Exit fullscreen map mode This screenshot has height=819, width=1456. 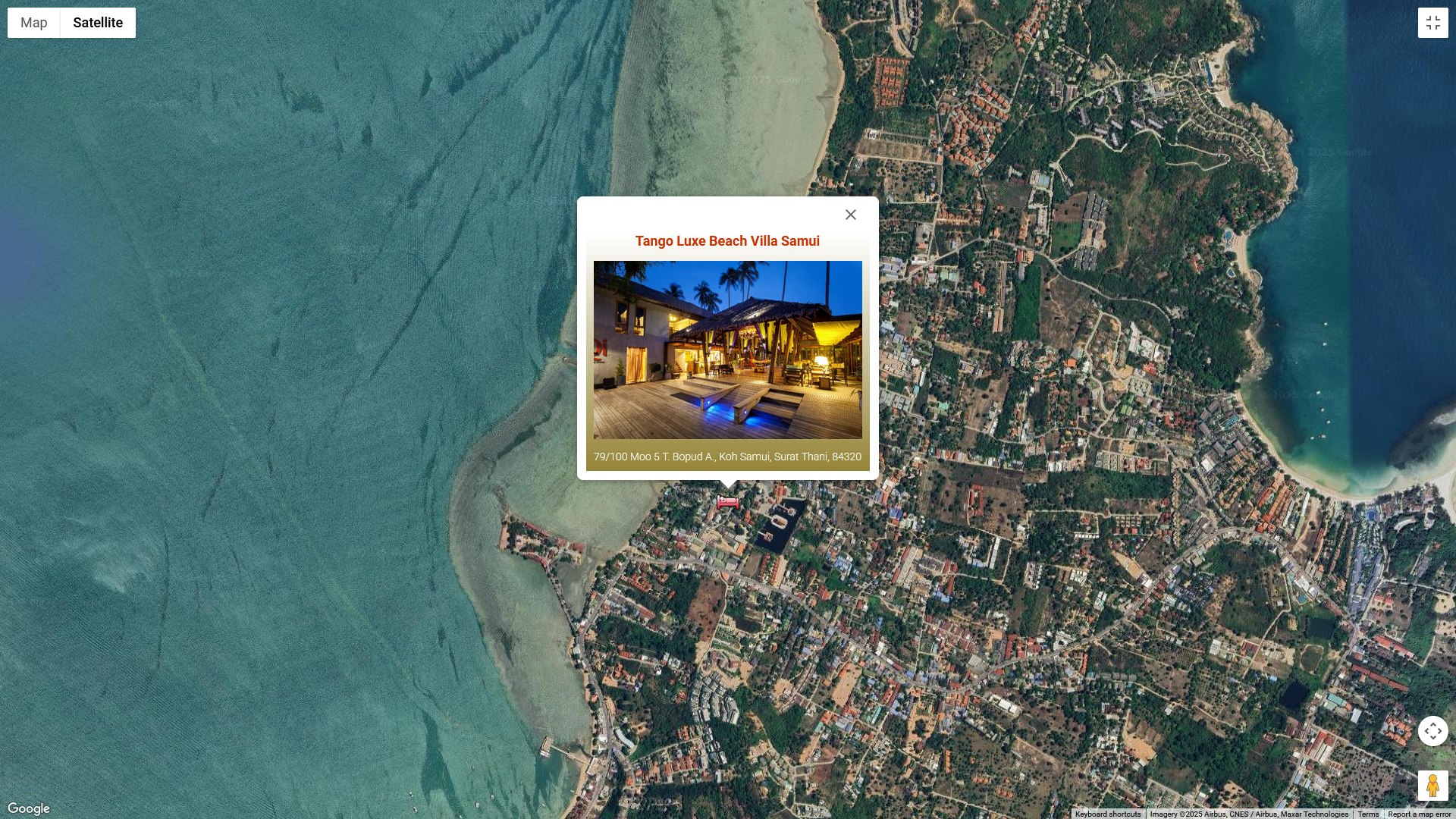tap(1432, 23)
